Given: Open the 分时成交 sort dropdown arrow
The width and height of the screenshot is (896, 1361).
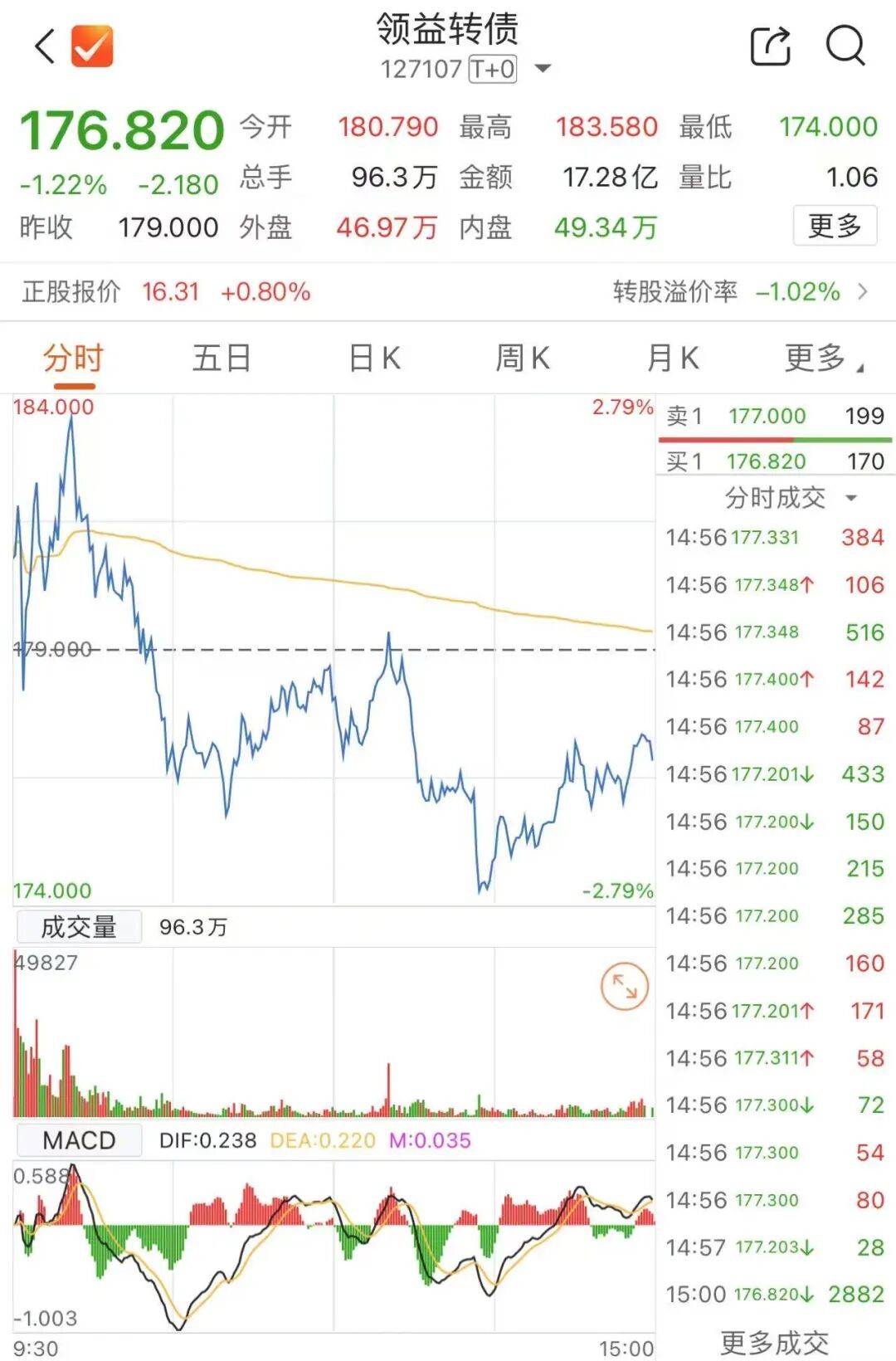Looking at the screenshot, I should pyautogui.click(x=853, y=499).
